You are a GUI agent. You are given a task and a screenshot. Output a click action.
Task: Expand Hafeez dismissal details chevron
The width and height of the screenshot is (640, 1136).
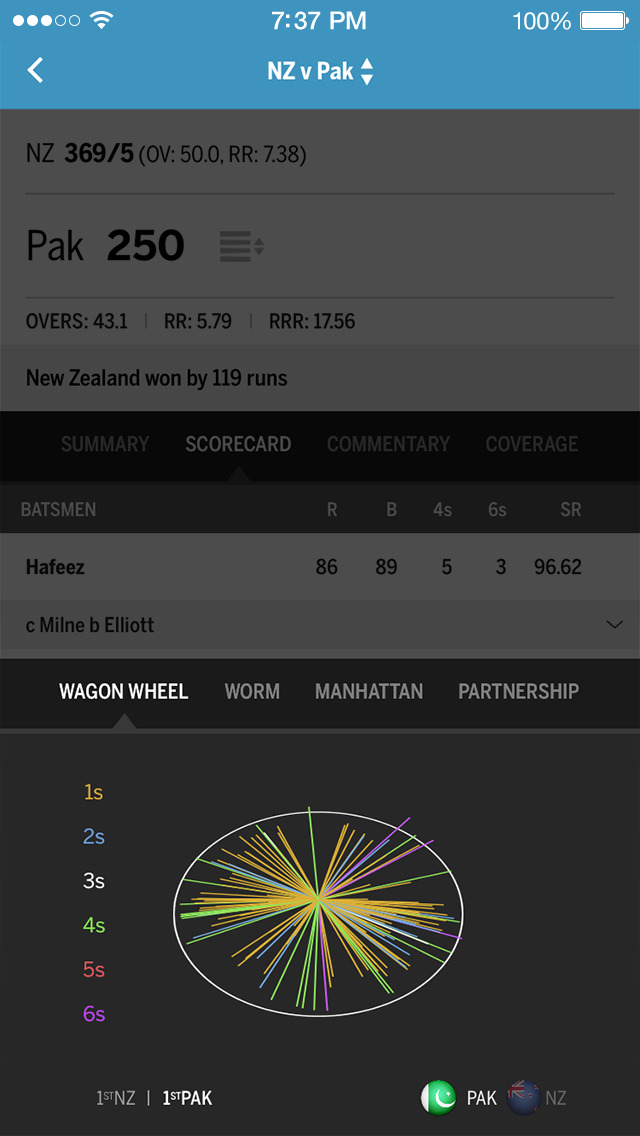pyautogui.click(x=614, y=625)
